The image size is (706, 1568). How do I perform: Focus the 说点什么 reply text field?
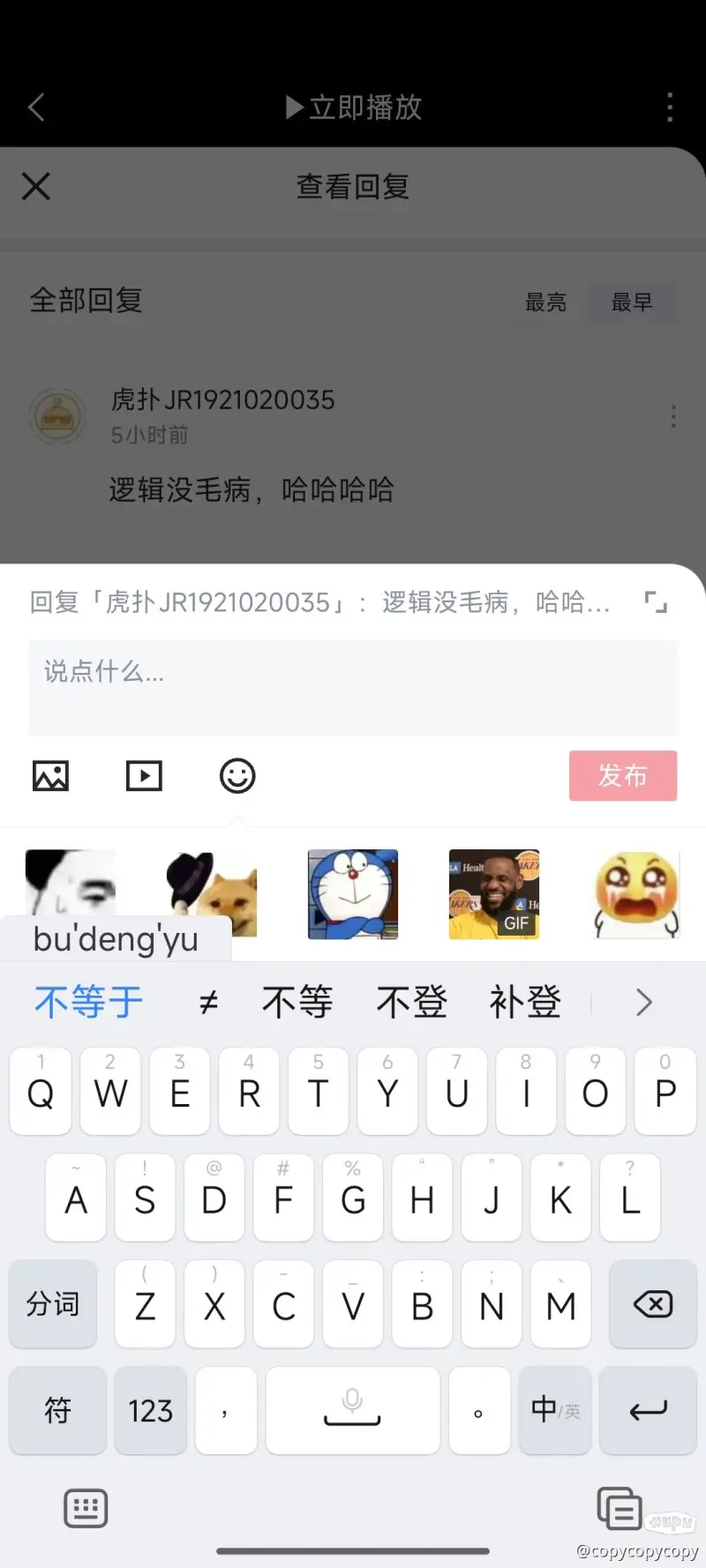point(353,688)
